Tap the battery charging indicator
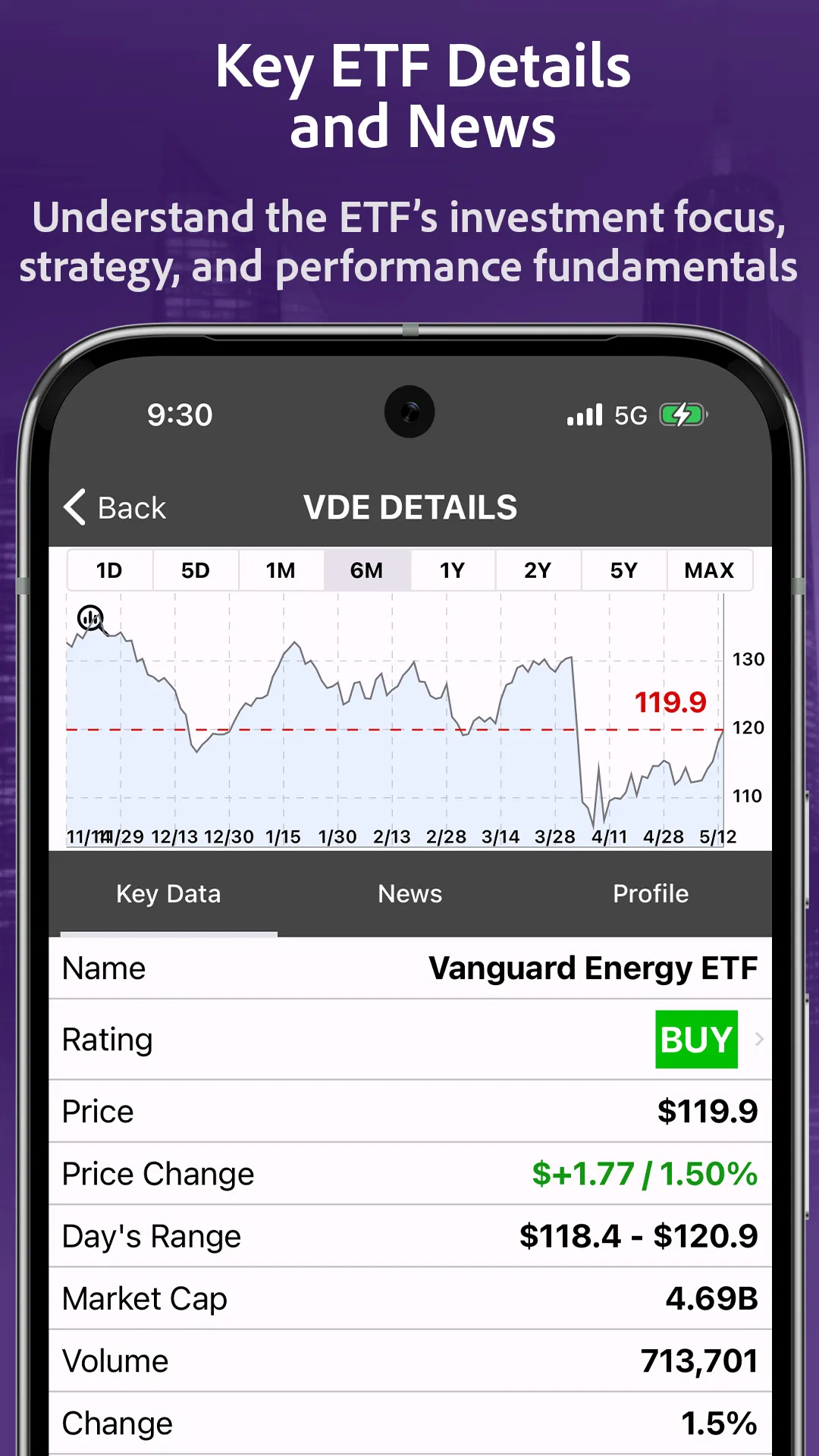The width and height of the screenshot is (819, 1456). tap(681, 414)
